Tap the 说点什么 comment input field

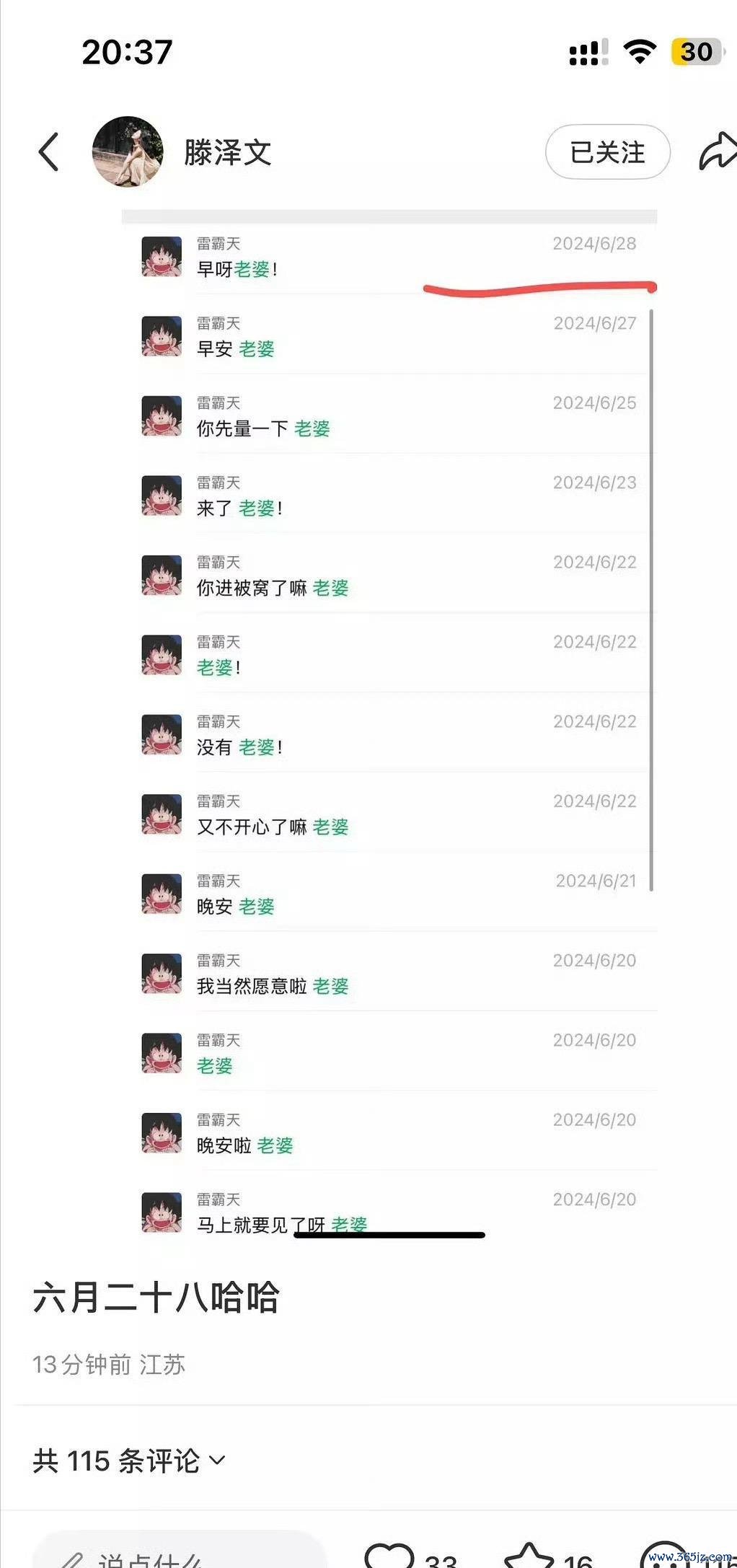(x=173, y=1556)
